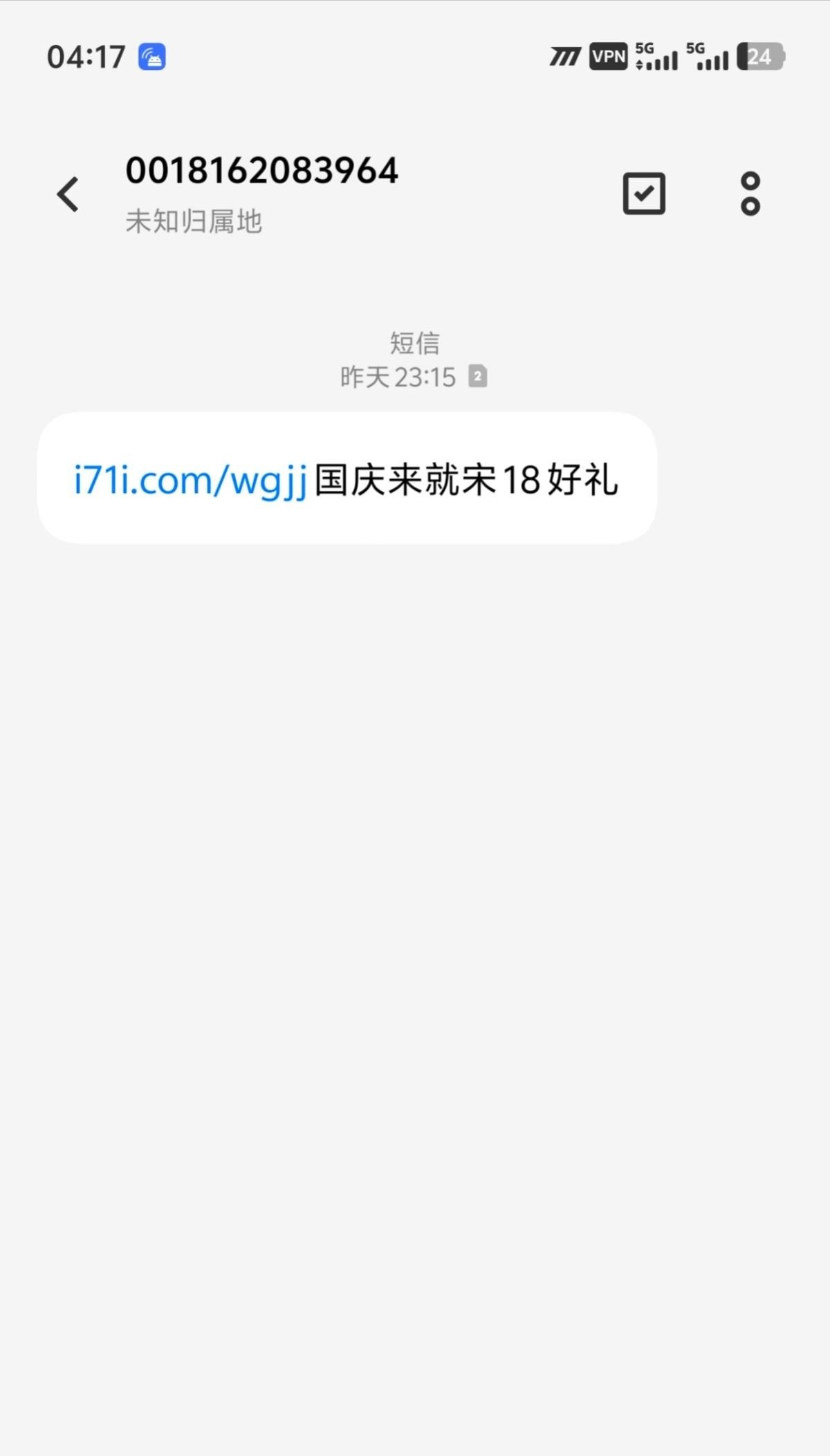
Task: Tap the multi-select checkbox icon
Action: click(x=644, y=194)
